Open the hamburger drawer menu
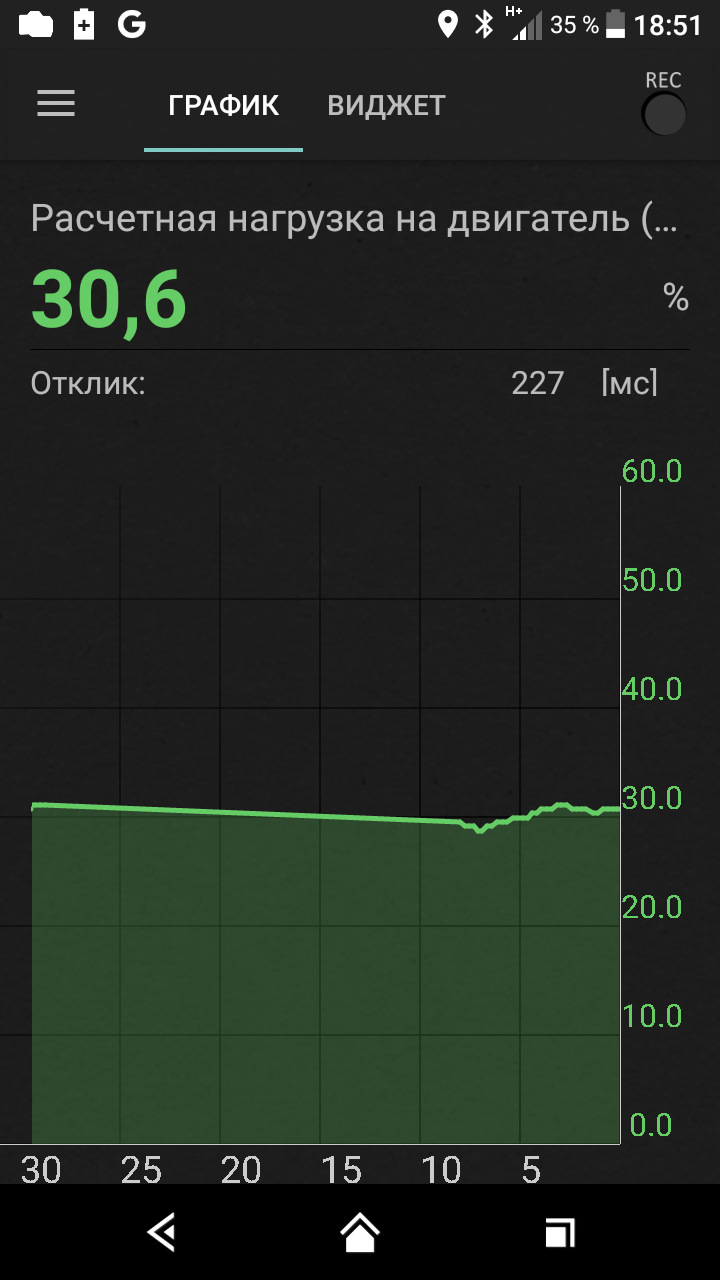Image resolution: width=720 pixels, height=1280 pixels. point(56,104)
